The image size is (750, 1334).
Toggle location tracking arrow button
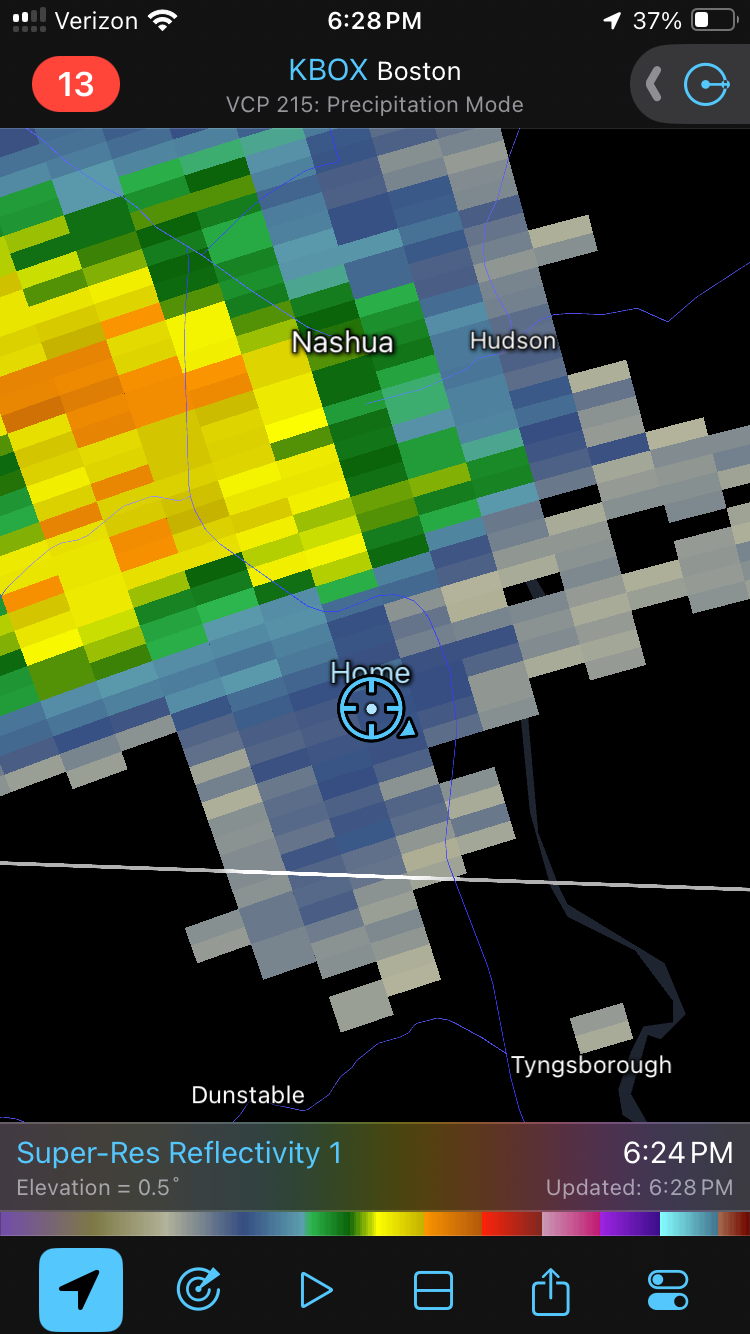(x=81, y=1290)
